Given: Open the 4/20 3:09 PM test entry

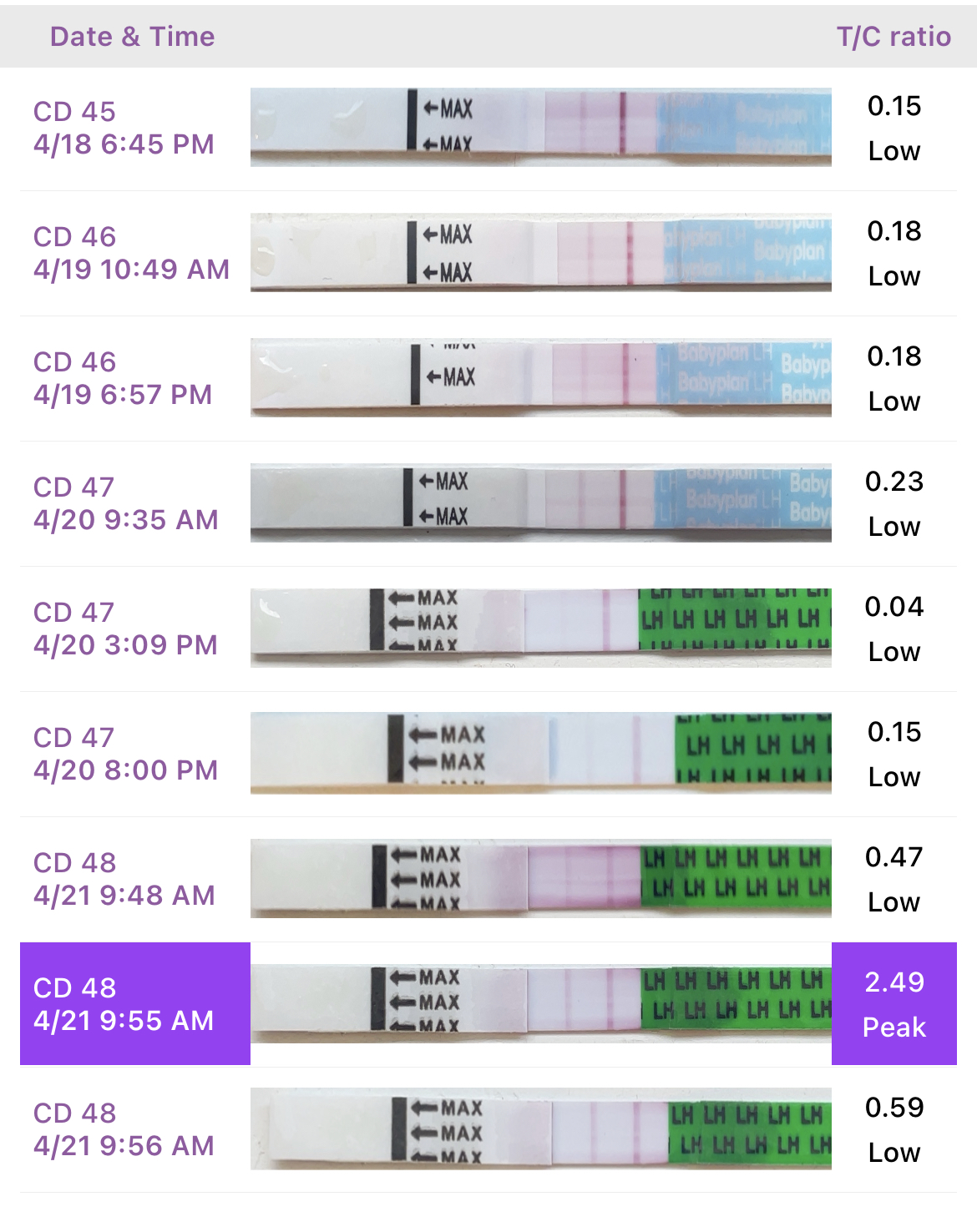Looking at the screenshot, I should coord(125,629).
